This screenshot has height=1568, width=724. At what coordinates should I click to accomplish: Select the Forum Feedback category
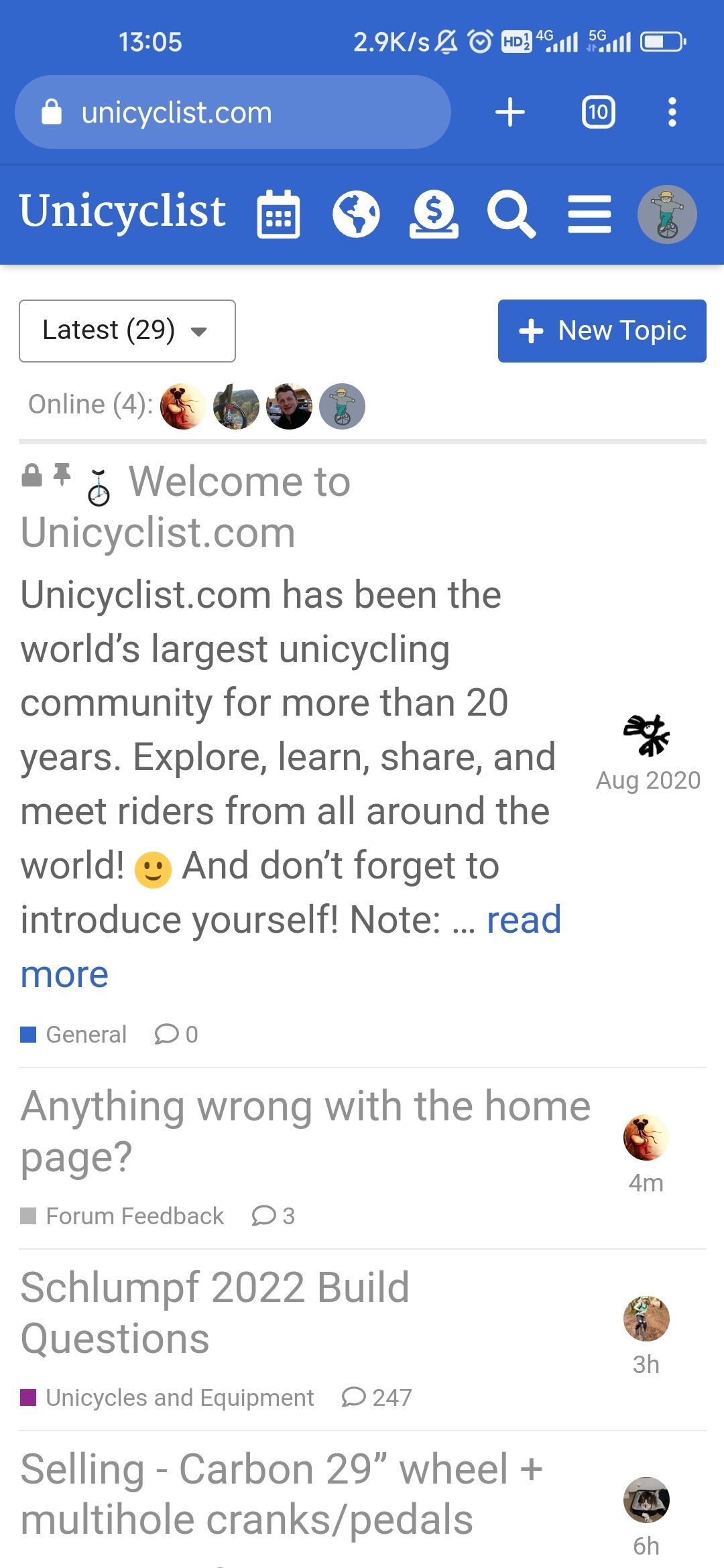coord(134,1216)
